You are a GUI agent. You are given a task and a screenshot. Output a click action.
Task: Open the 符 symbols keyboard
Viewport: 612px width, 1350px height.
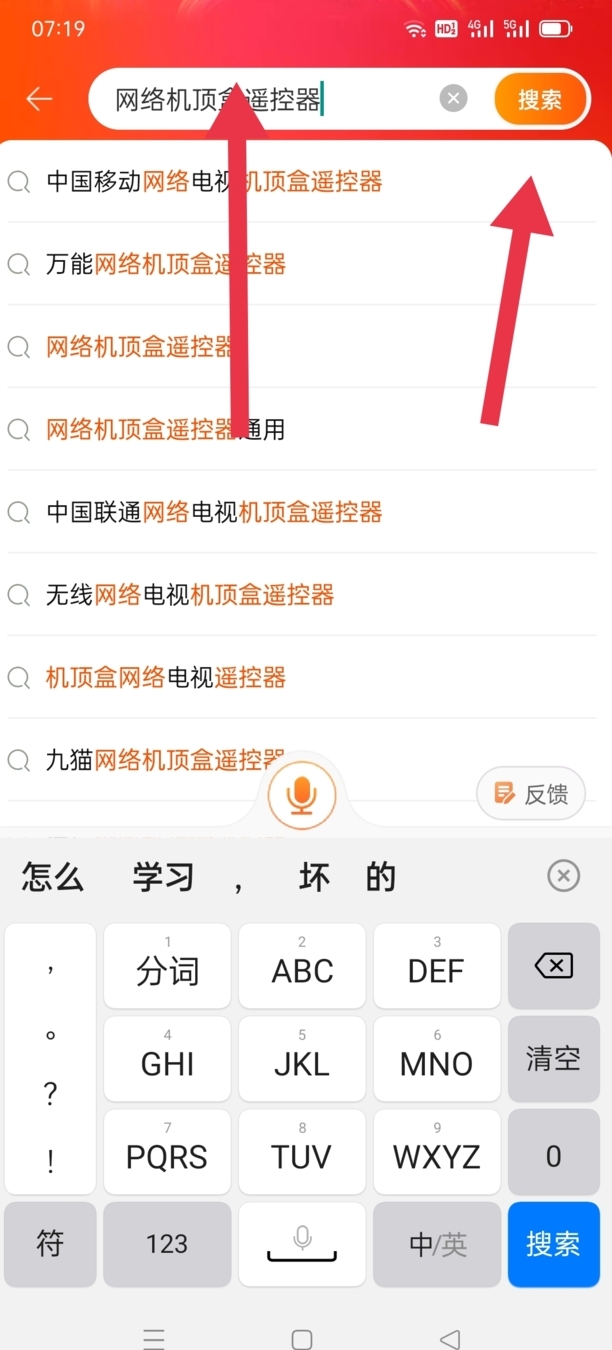pyautogui.click(x=50, y=1244)
